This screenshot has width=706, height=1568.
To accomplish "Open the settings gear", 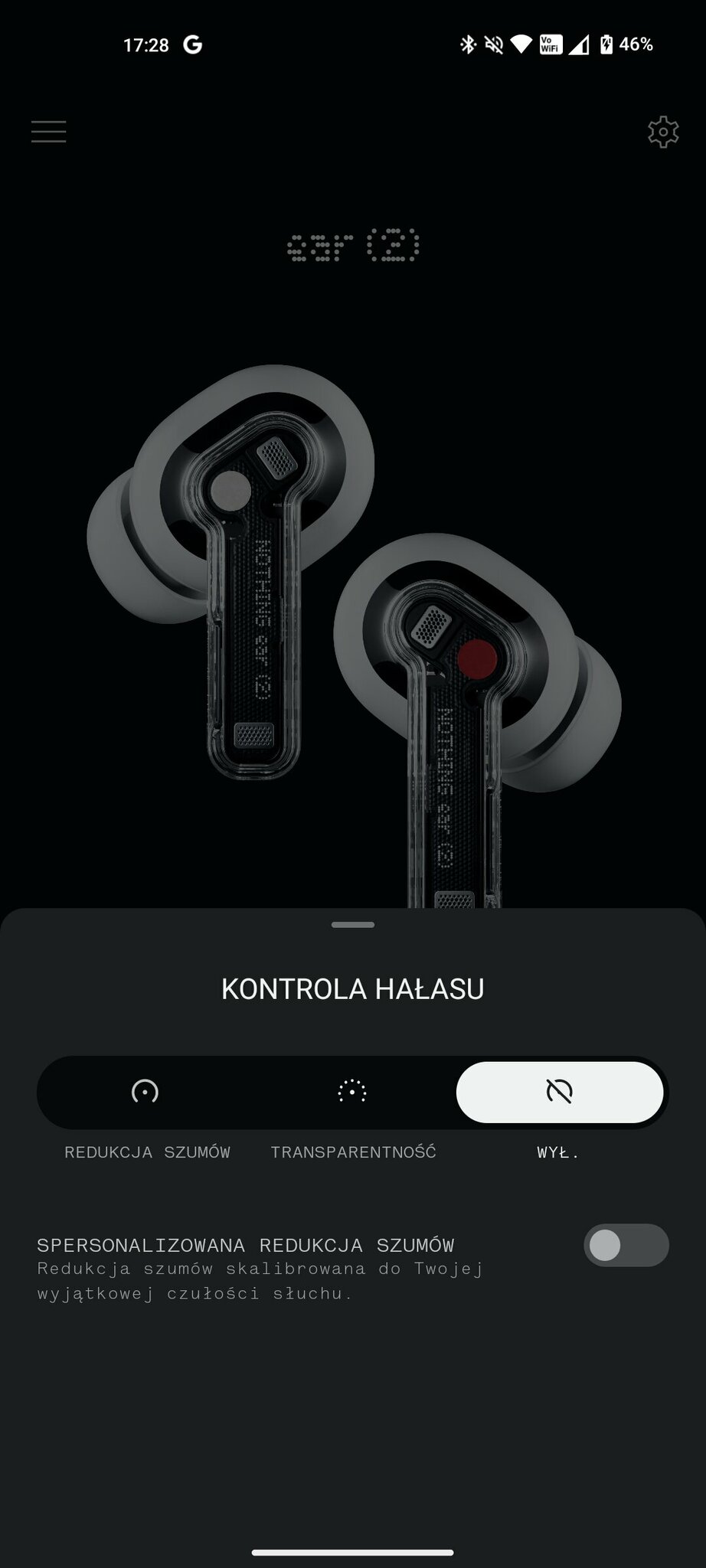I will pos(662,132).
